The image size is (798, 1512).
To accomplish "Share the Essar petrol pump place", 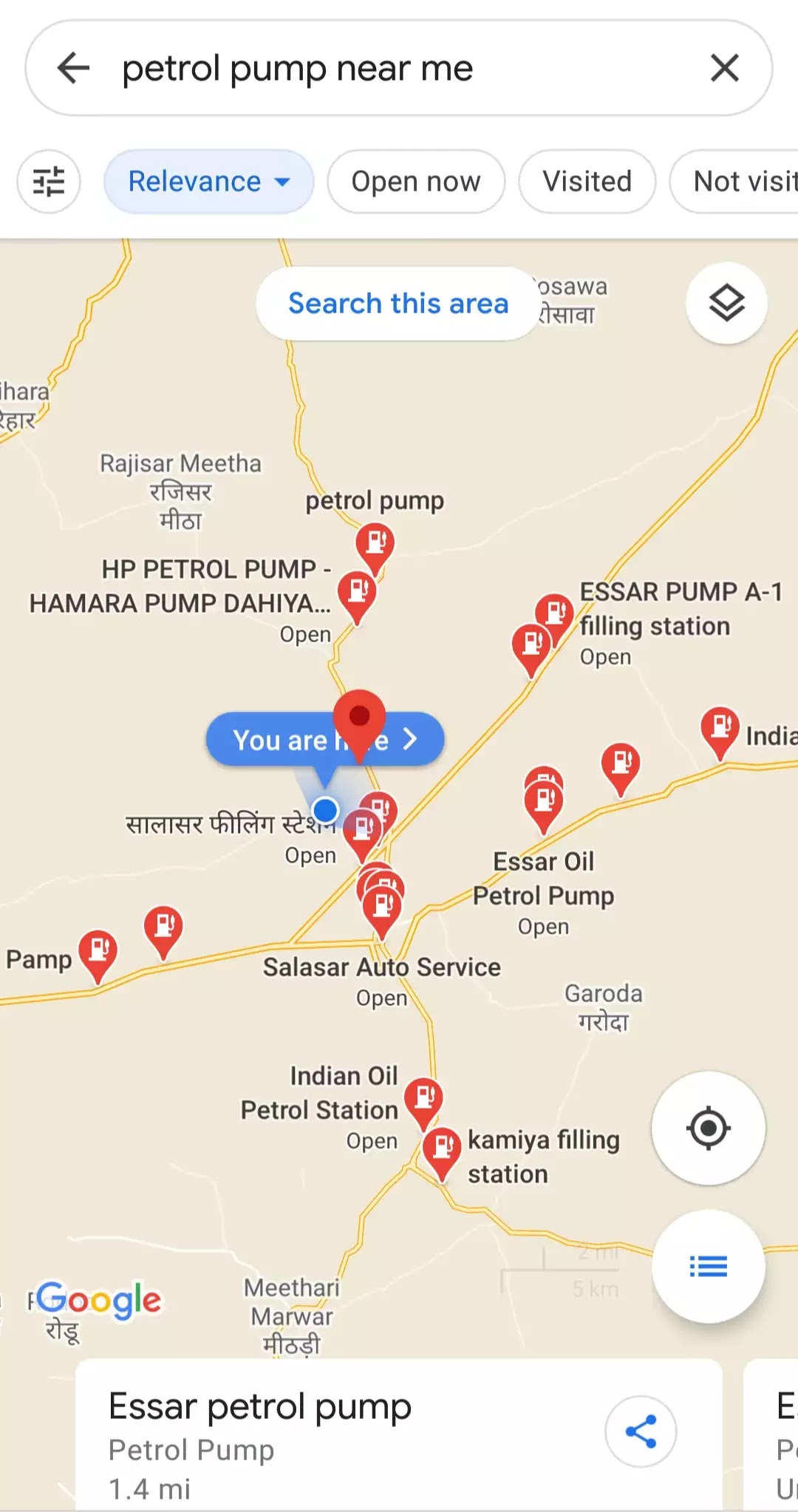I will tap(641, 1431).
